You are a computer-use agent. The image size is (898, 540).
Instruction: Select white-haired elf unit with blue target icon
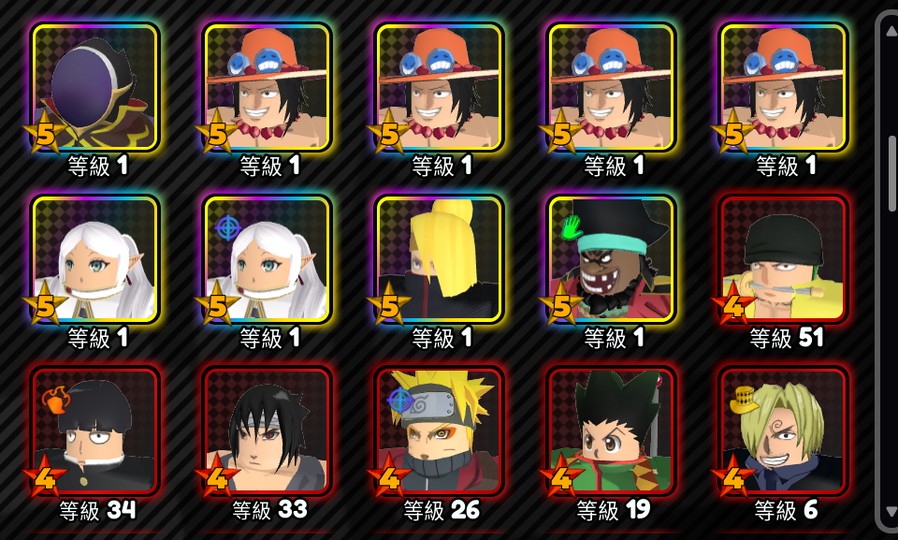267,260
